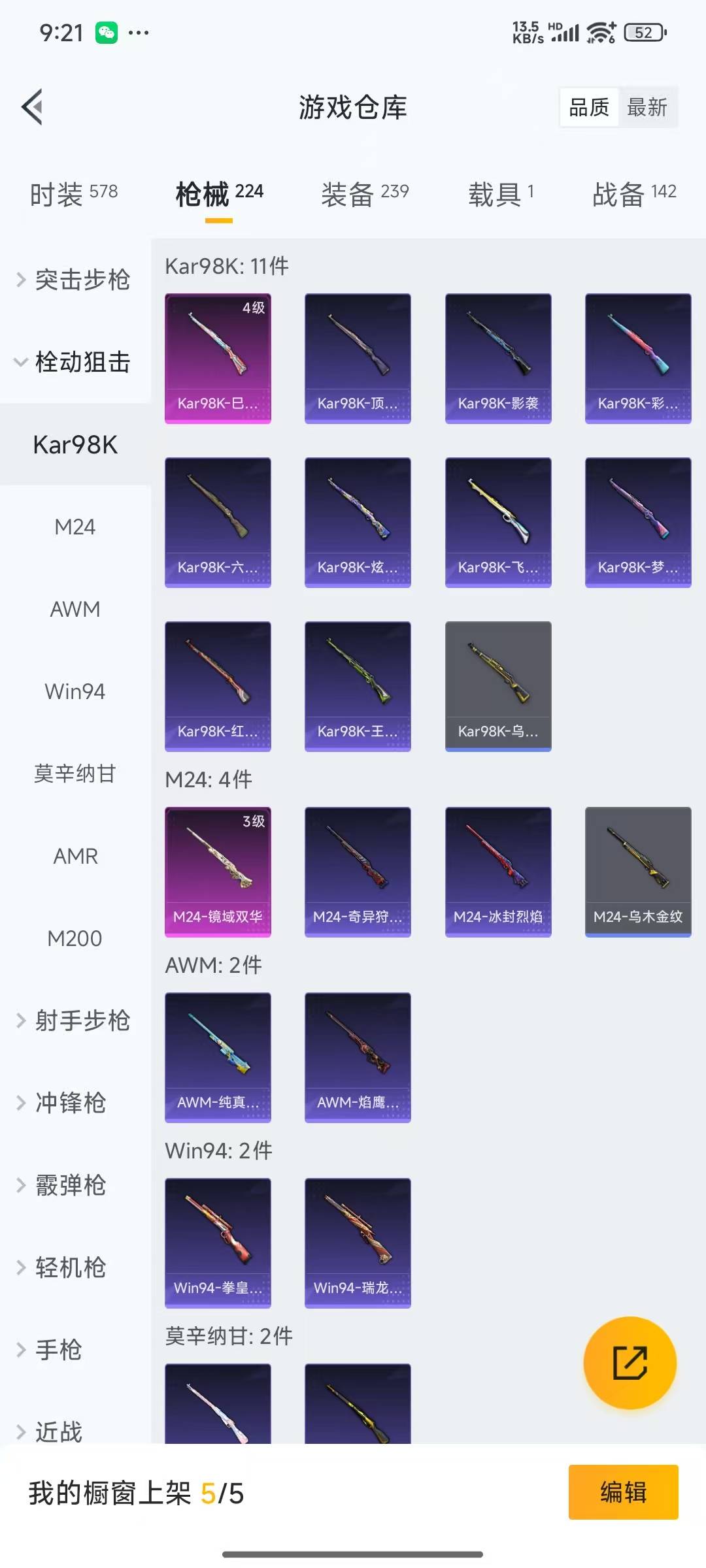Sort items by 最新

coord(647,107)
